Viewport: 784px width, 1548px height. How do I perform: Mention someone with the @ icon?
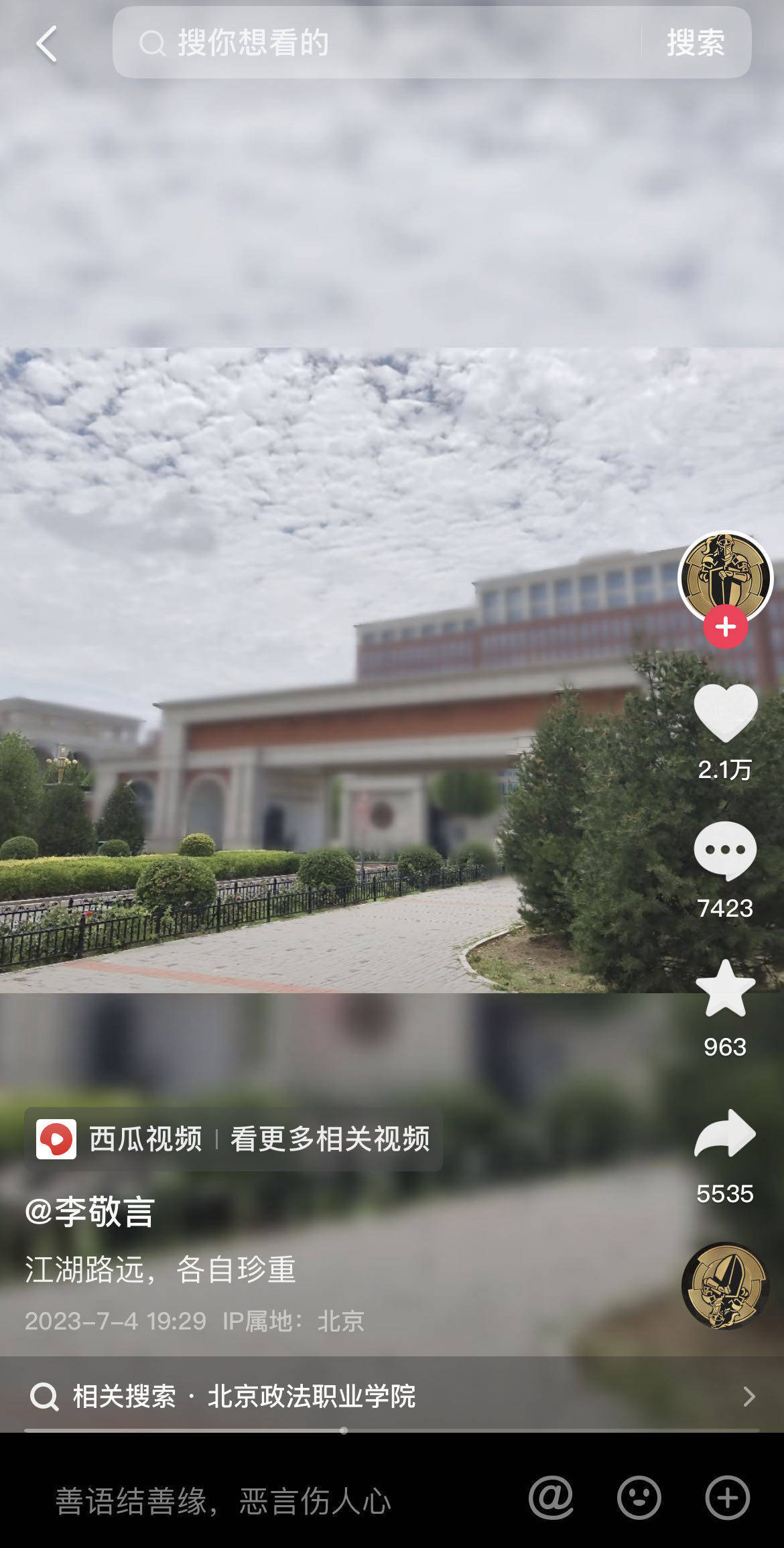[551, 1497]
